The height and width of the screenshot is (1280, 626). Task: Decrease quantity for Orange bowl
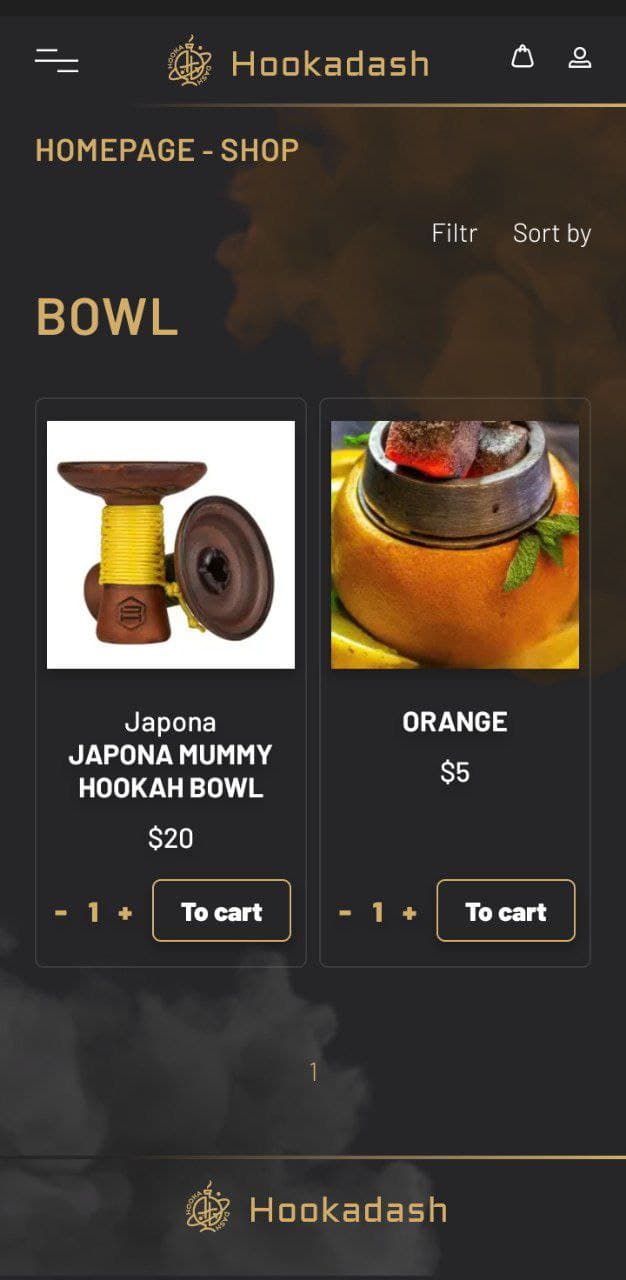345,913
